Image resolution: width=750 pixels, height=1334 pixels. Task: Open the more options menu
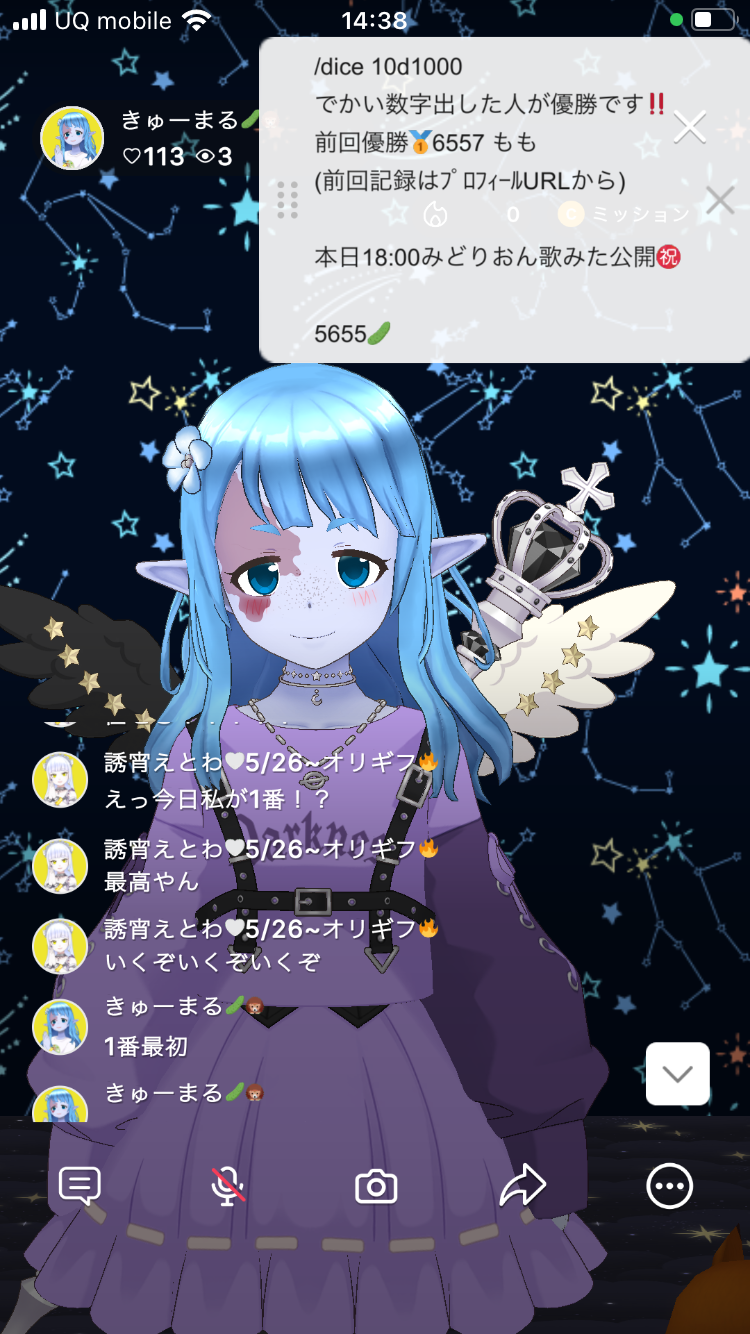[669, 1187]
